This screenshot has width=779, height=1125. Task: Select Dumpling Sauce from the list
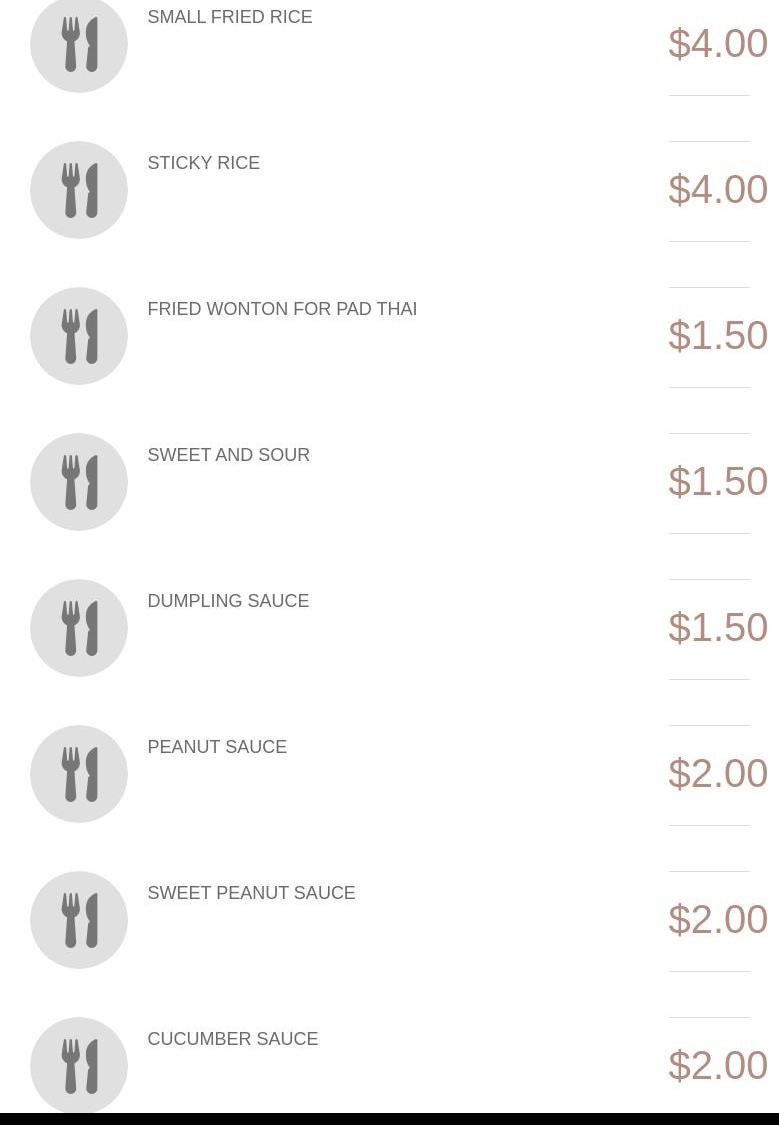(x=227, y=601)
